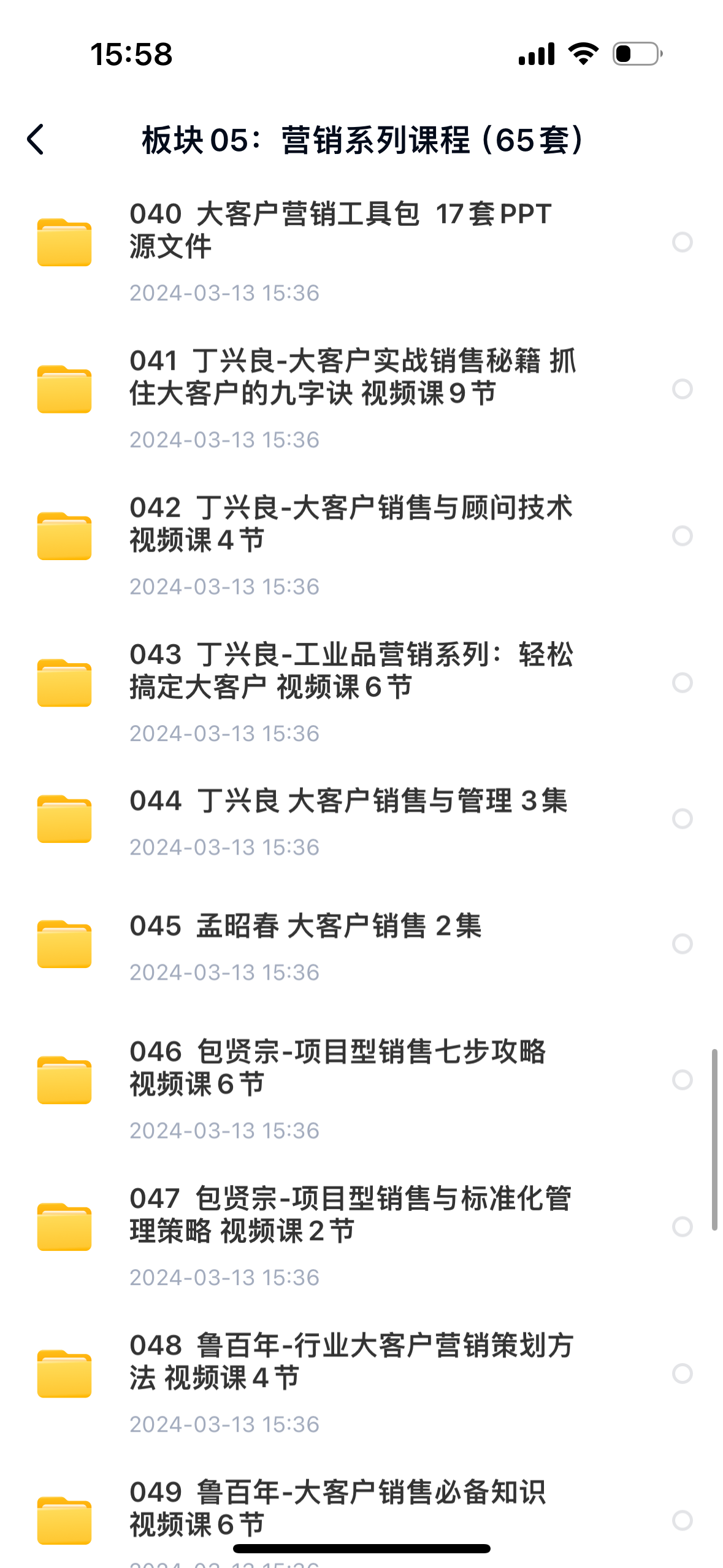Tick the circle next to folder 046
The height and width of the screenshot is (1568, 723).
(682, 1080)
